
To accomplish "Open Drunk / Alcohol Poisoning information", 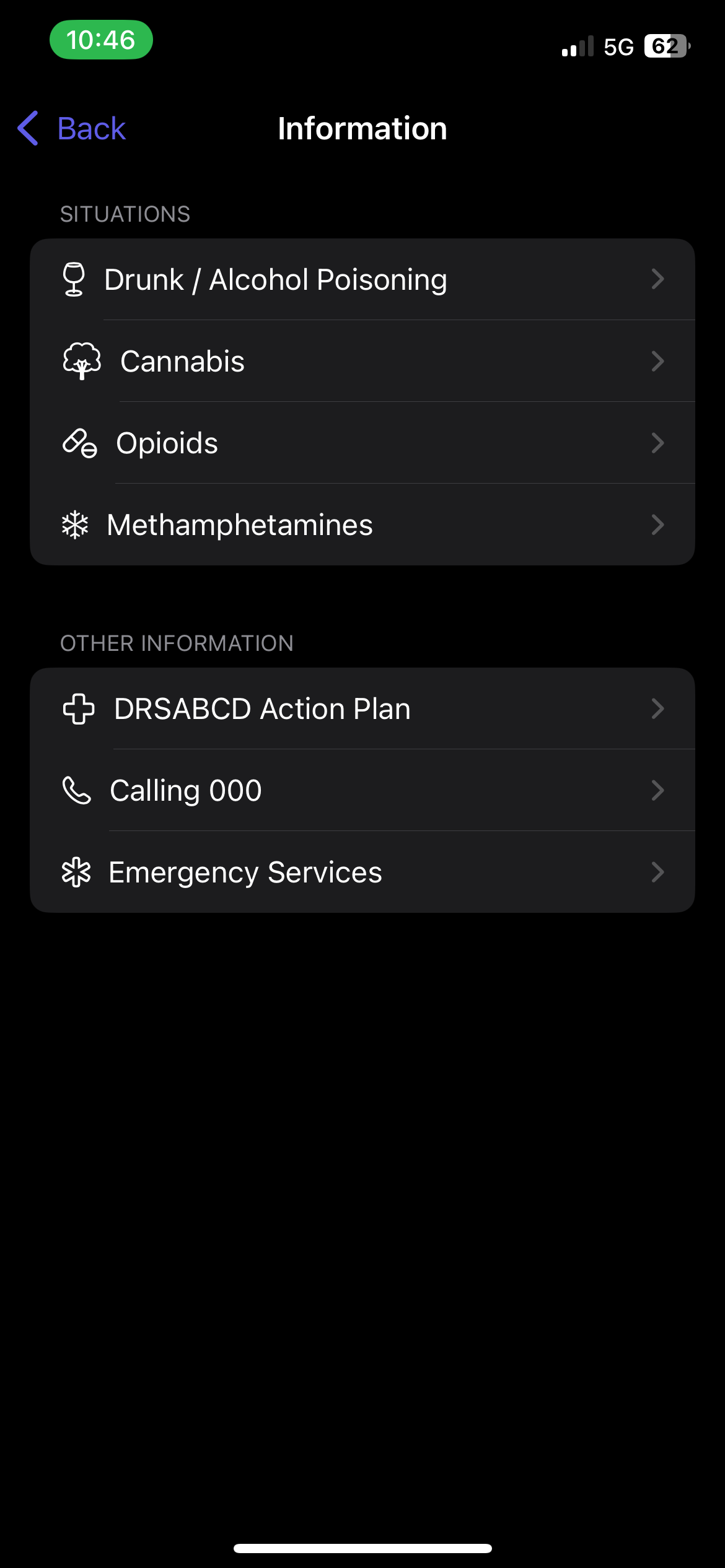I will [362, 279].
